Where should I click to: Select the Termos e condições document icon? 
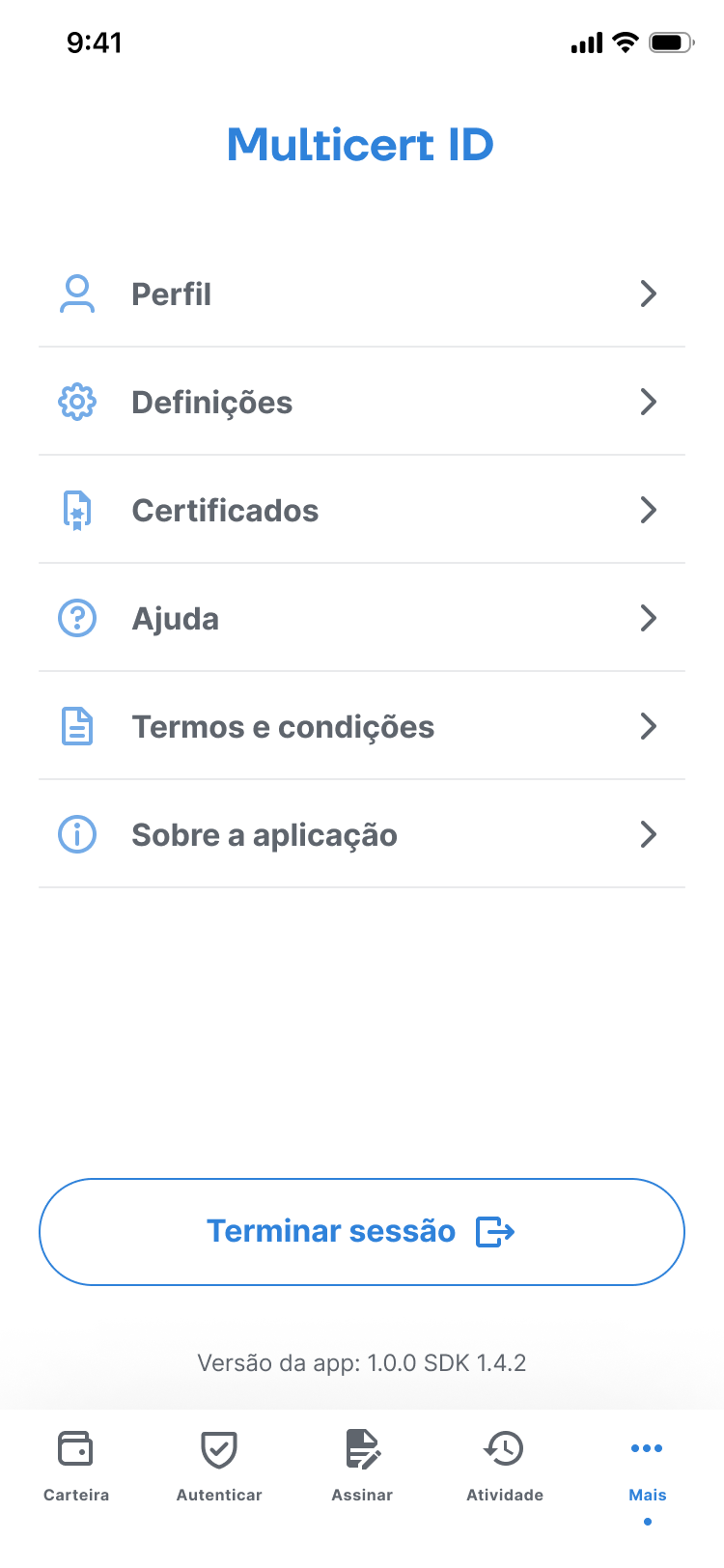tap(78, 726)
